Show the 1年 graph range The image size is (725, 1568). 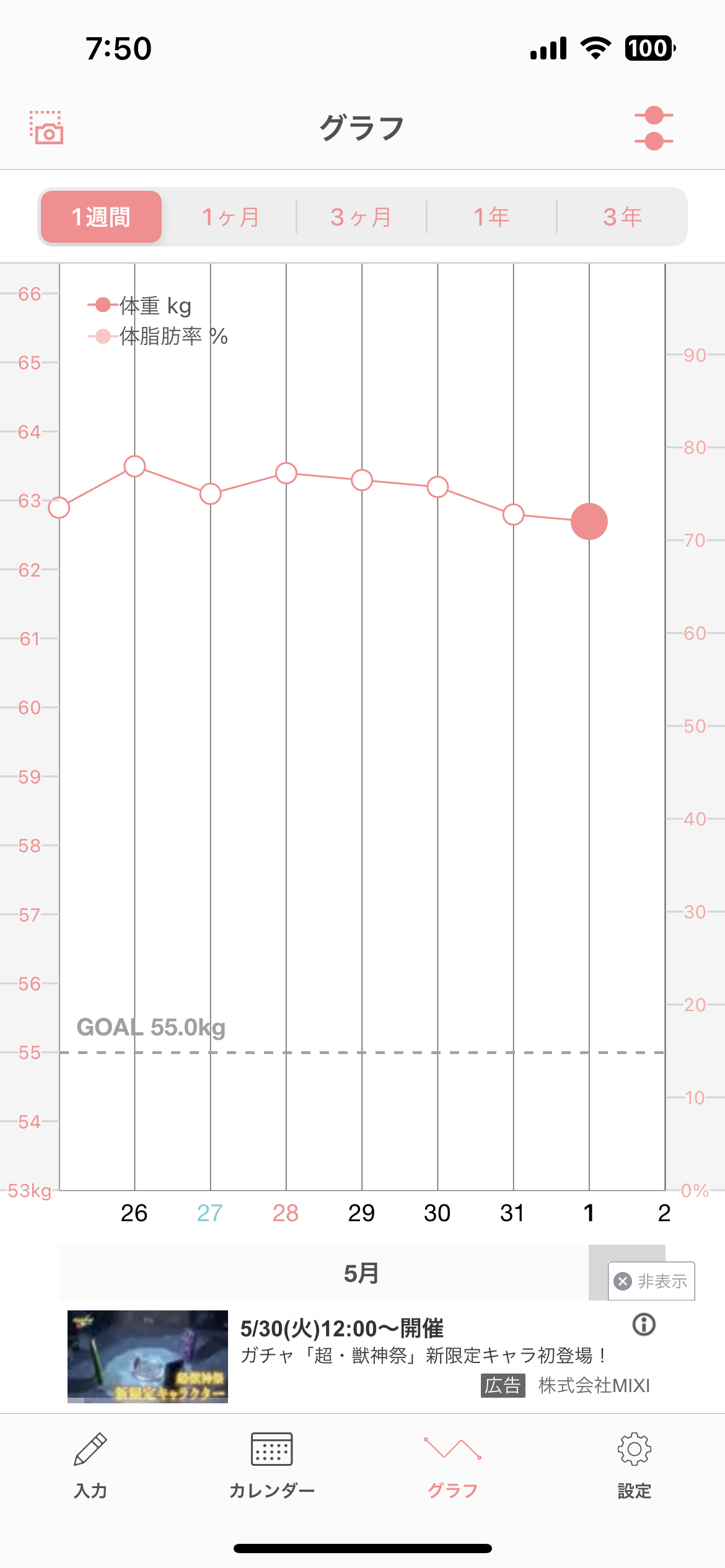click(491, 217)
